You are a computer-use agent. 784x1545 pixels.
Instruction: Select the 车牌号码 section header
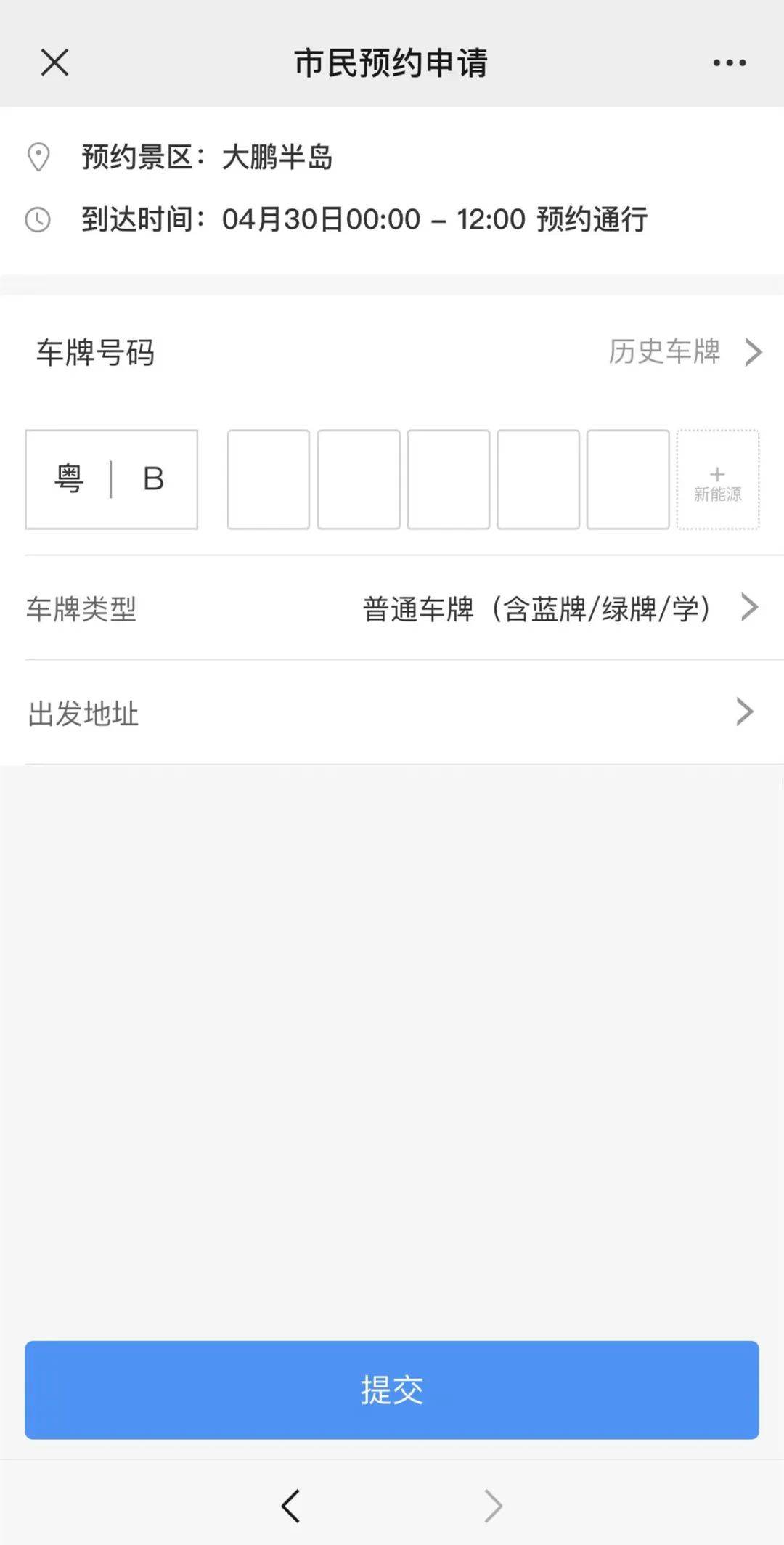(95, 354)
